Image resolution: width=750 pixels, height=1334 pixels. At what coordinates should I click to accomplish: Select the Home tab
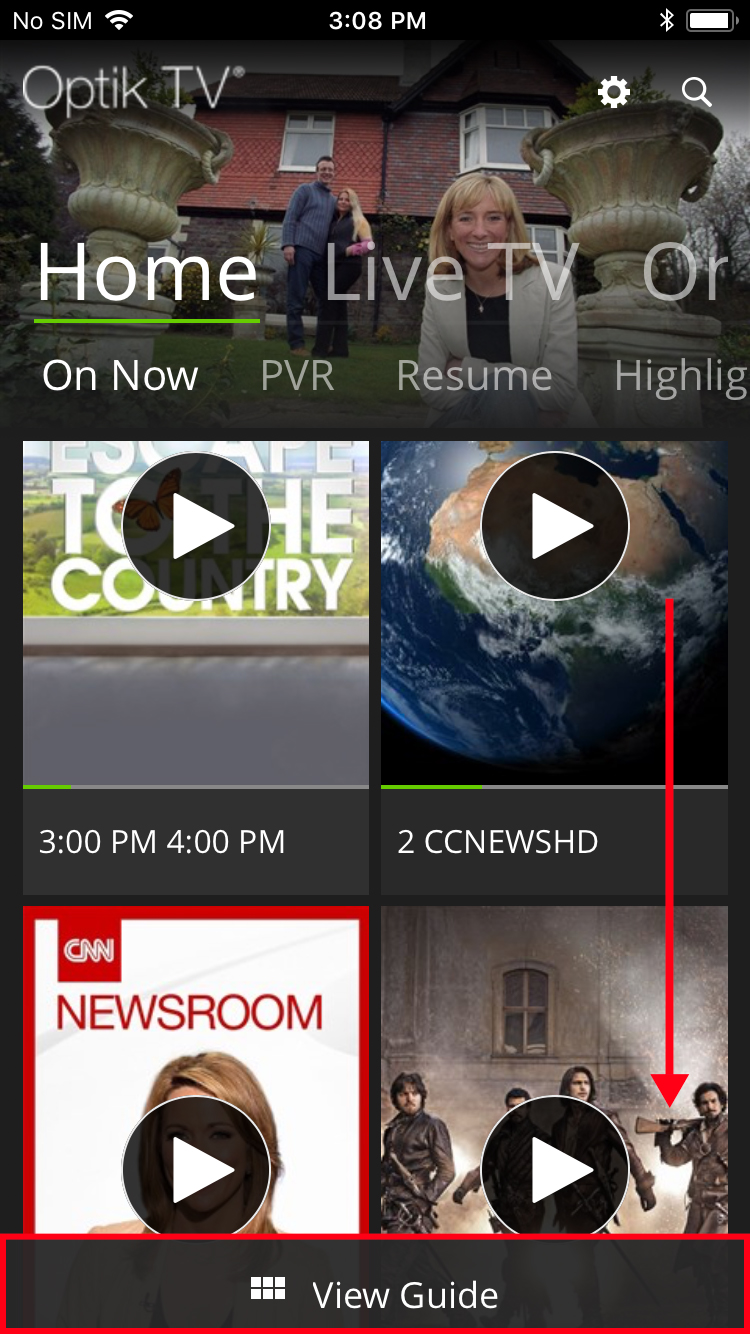[147, 272]
